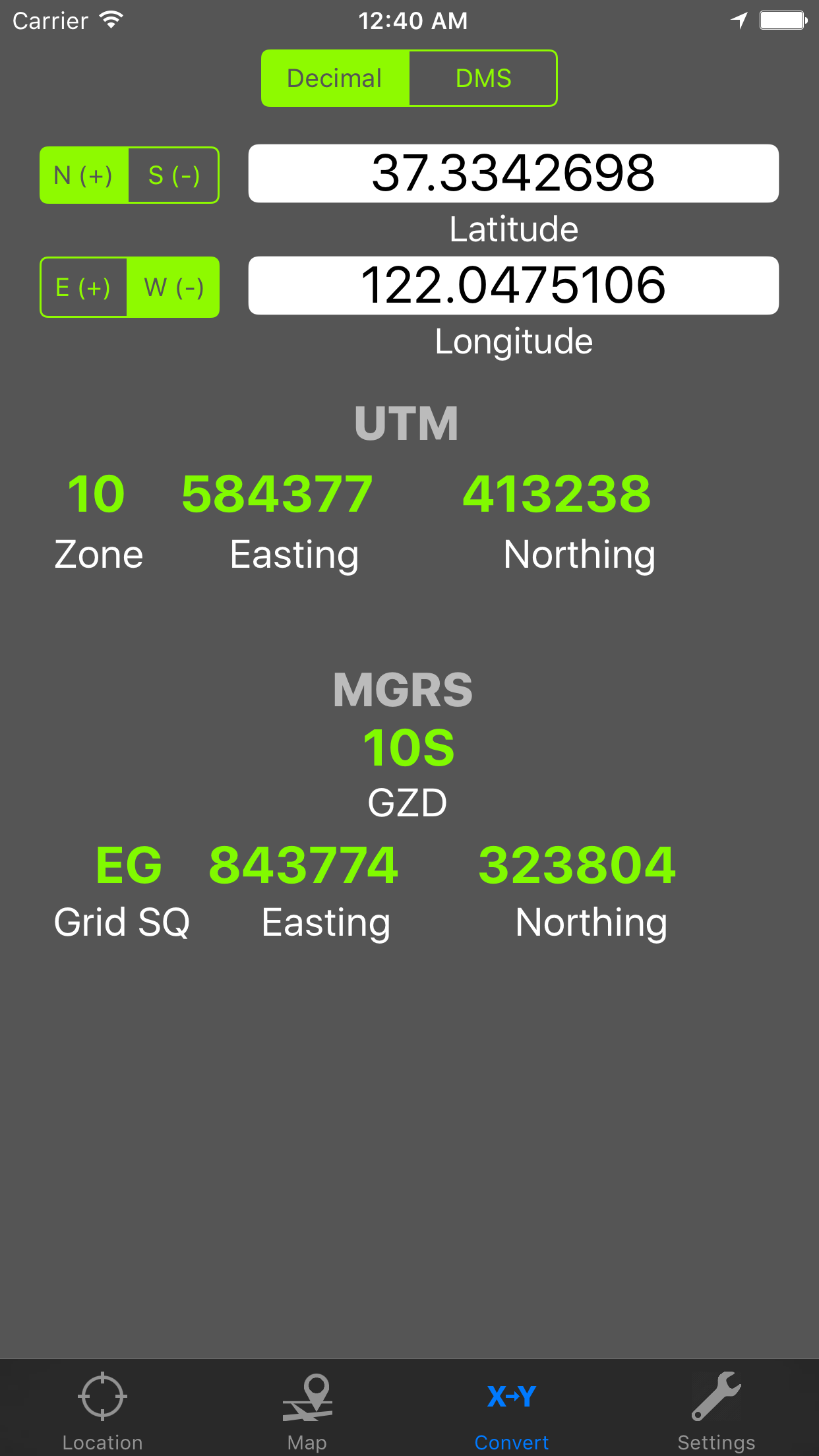Tap the location arrow in status bar

pos(739,20)
